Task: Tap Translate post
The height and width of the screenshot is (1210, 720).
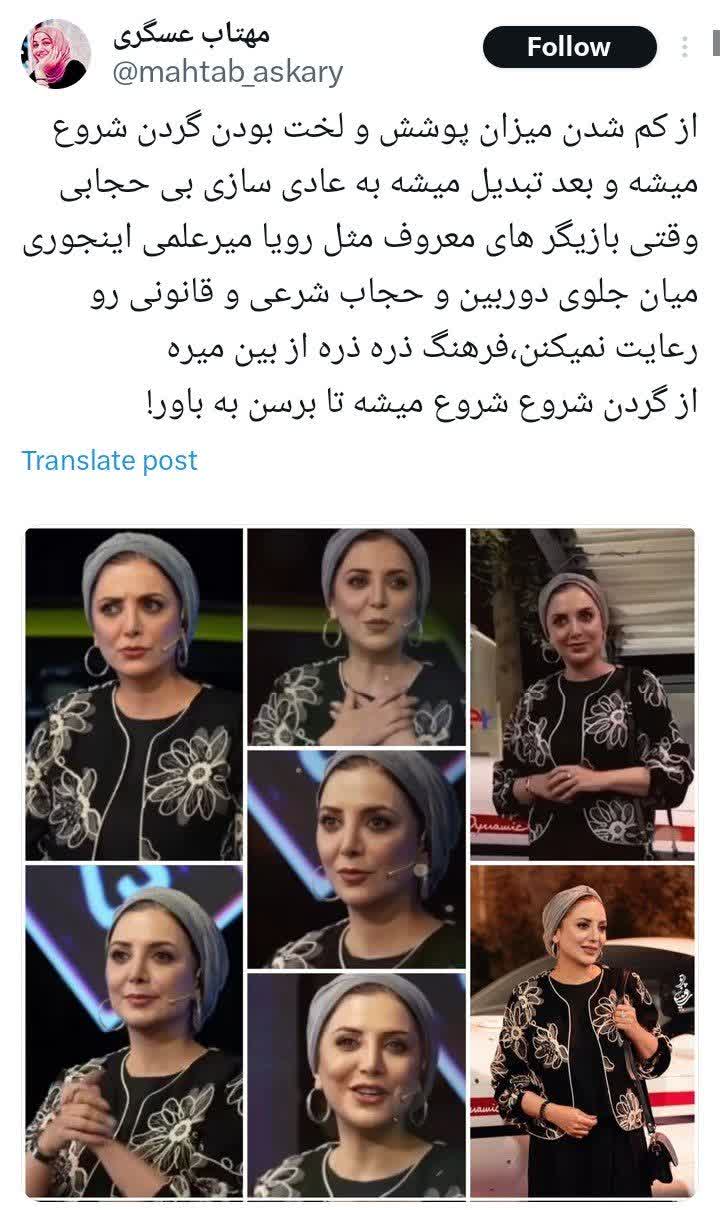Action: (109, 460)
